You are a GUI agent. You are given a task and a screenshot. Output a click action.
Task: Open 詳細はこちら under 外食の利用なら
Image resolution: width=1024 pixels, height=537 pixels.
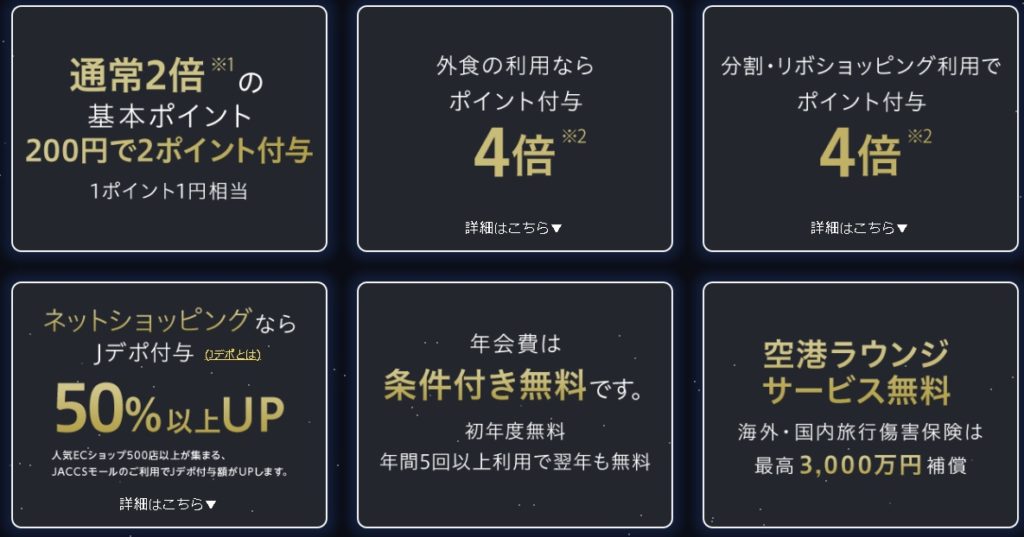[x=514, y=228]
